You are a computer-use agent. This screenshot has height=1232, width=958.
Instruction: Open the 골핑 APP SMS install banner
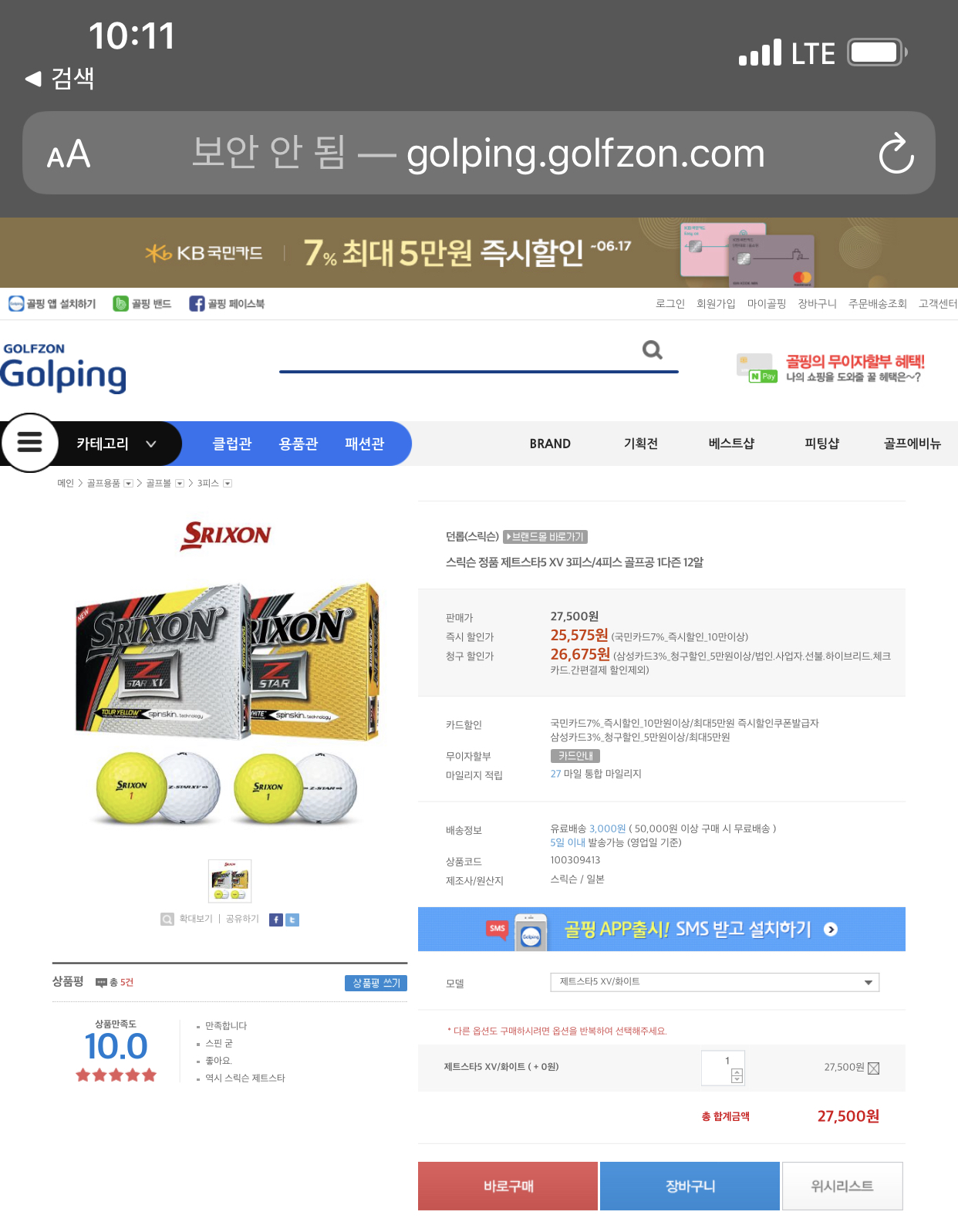(661, 929)
